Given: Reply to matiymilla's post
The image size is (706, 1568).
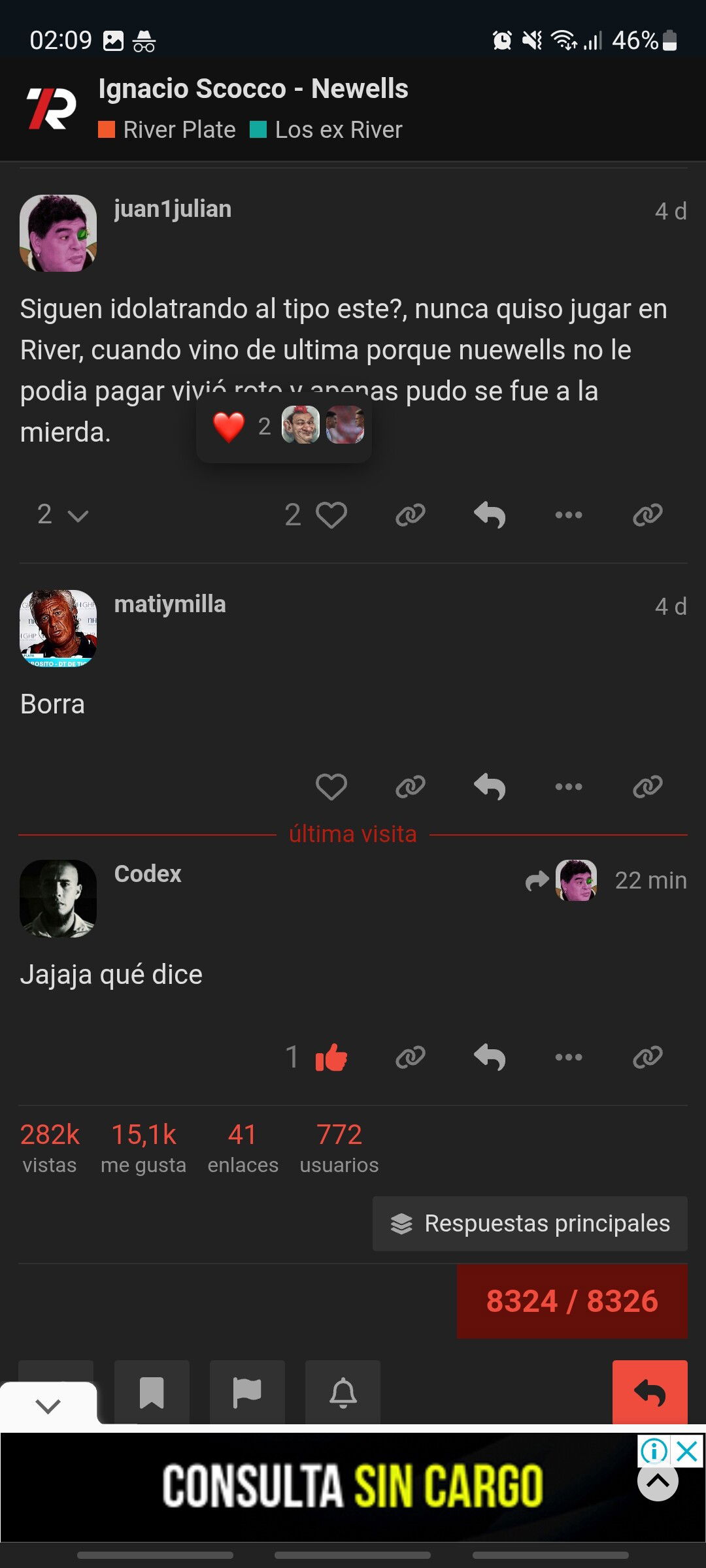Looking at the screenshot, I should [490, 787].
